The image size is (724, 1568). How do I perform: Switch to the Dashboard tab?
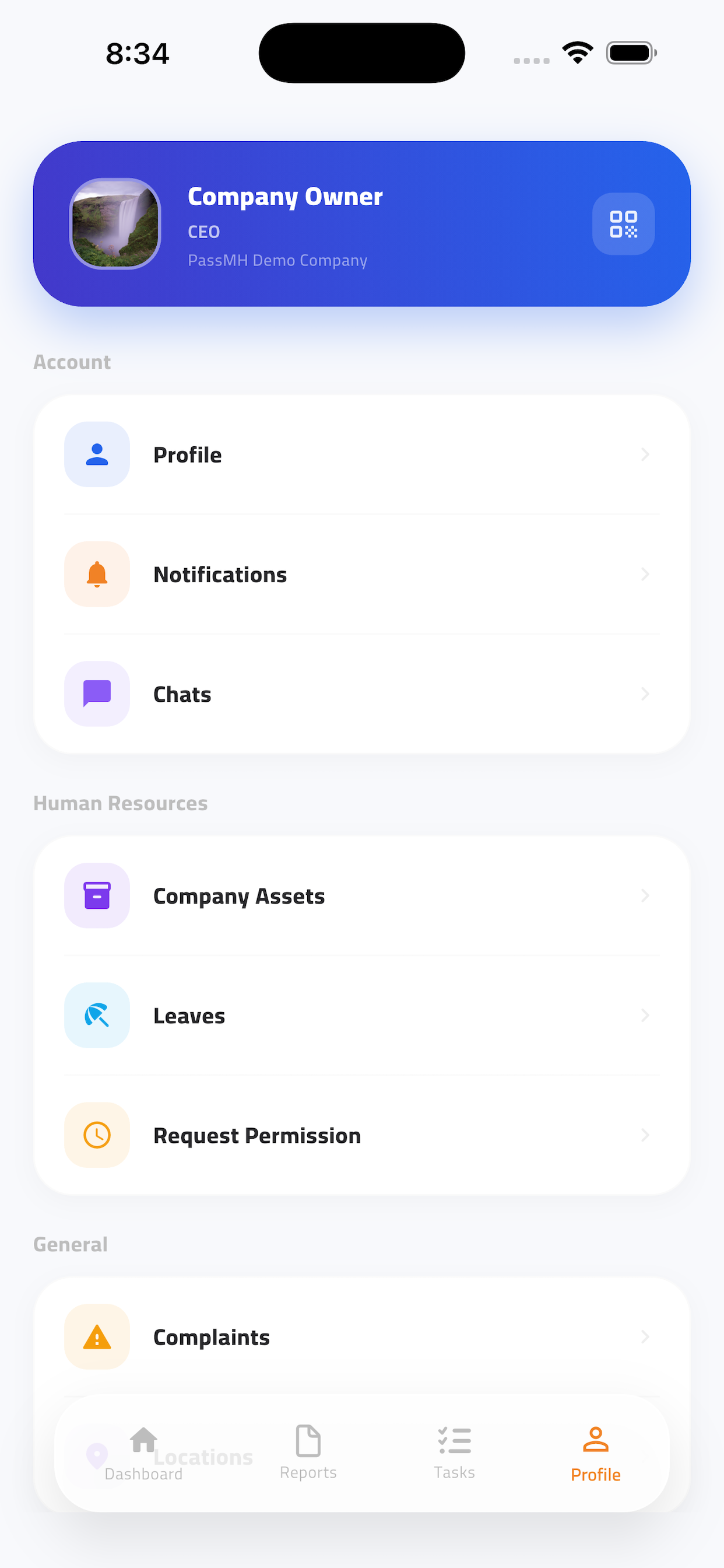[x=143, y=1455]
